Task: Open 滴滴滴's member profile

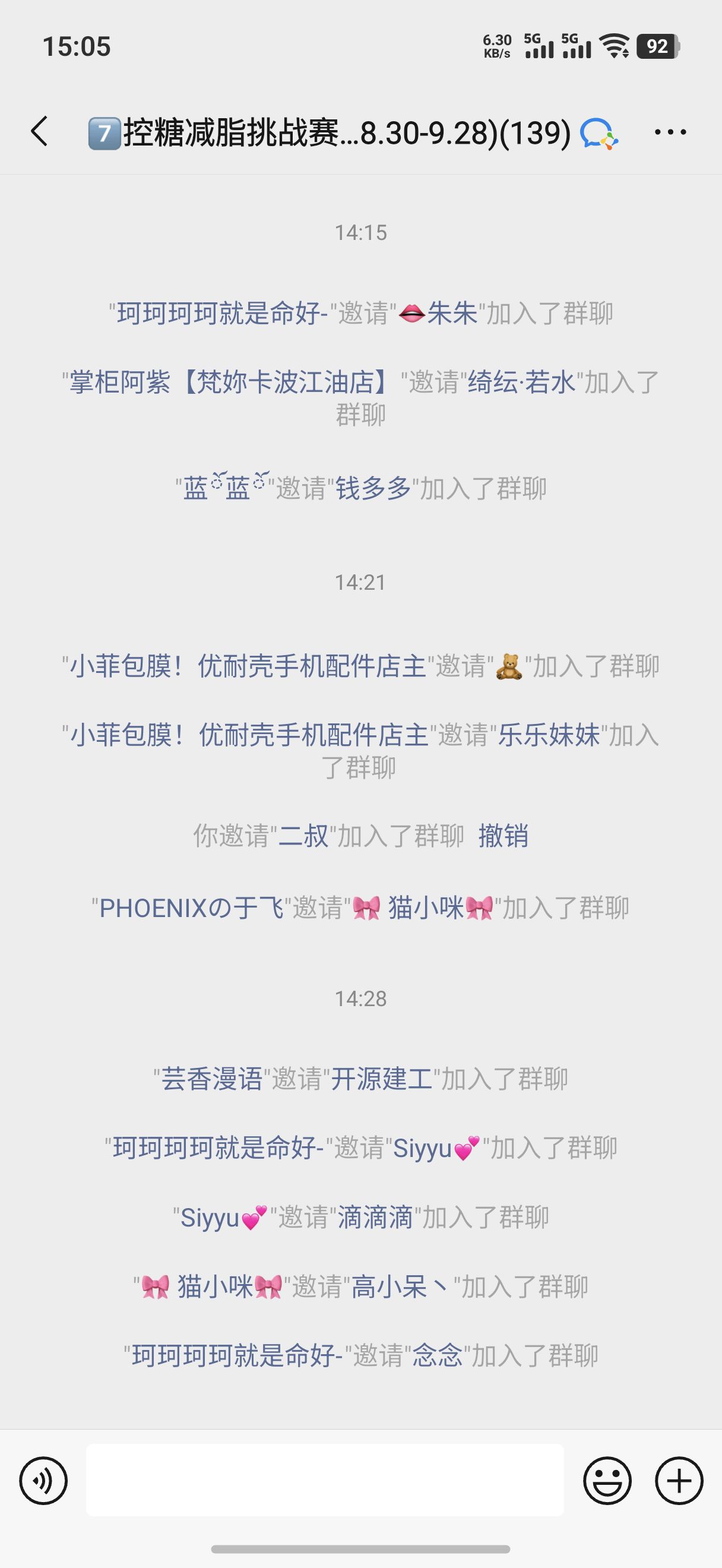Action: pos(375,1218)
